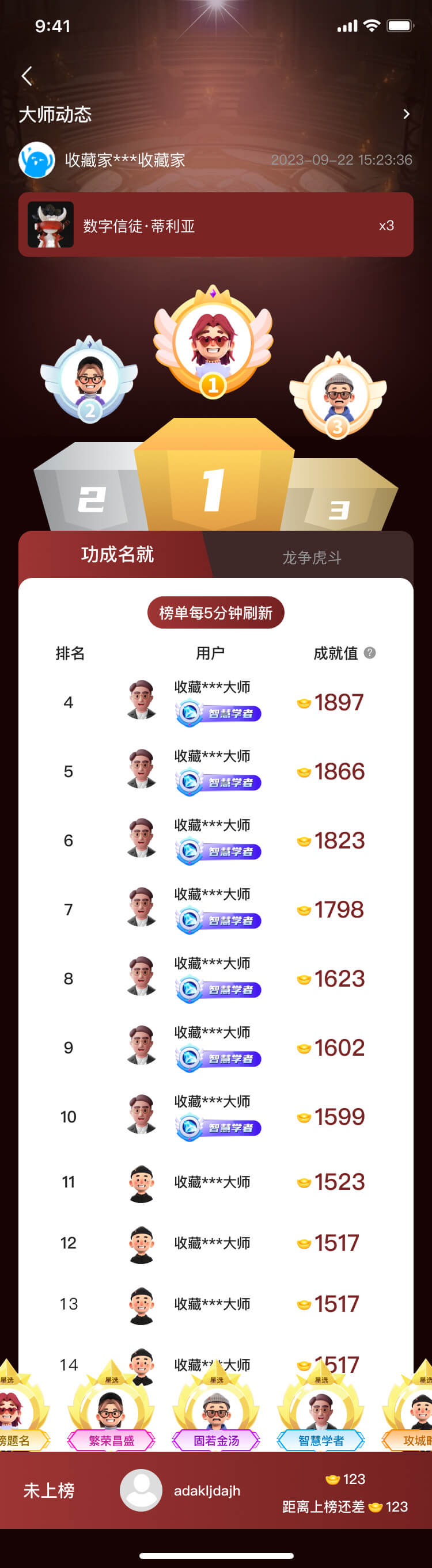Go back using the top-left arrow
The image size is (432, 1568).
click(27, 76)
